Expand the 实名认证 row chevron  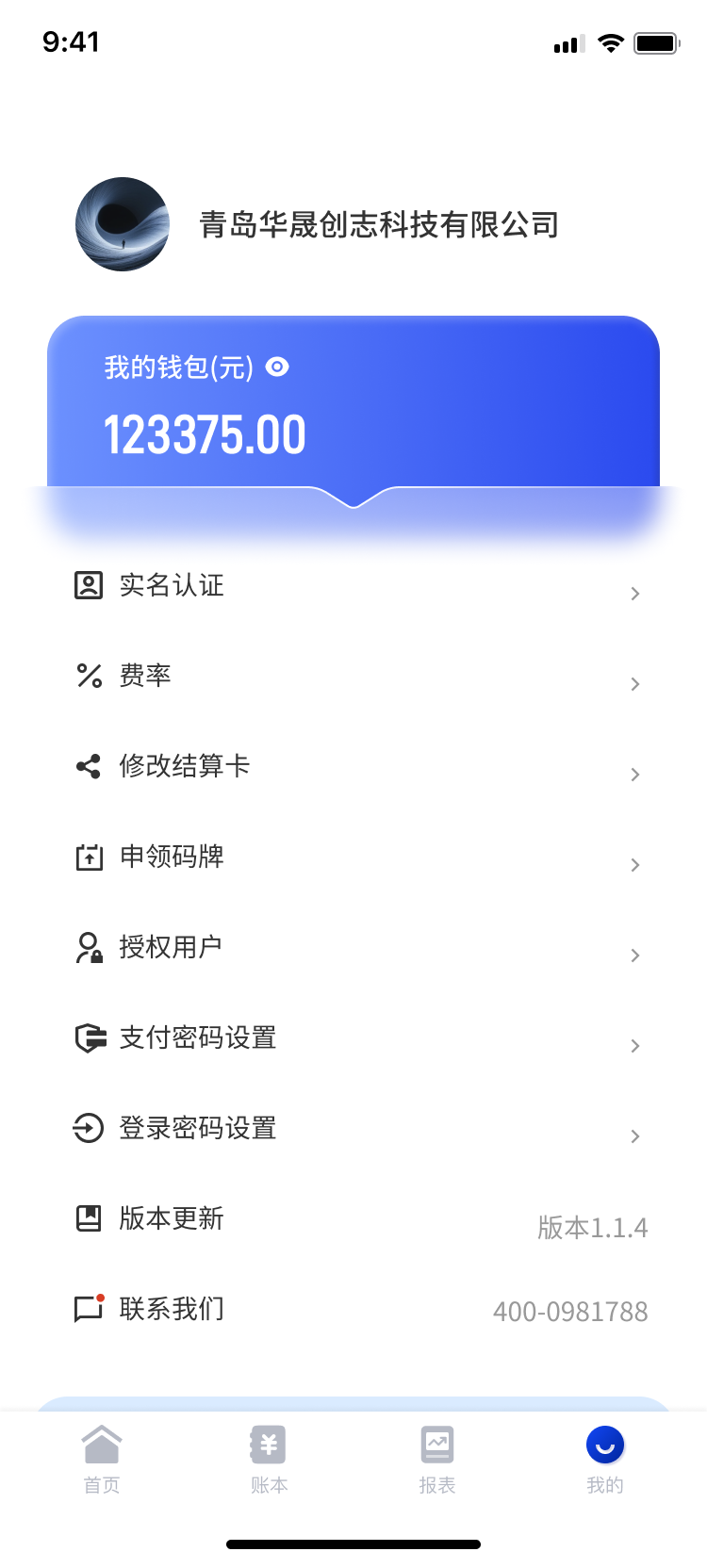[x=634, y=593]
